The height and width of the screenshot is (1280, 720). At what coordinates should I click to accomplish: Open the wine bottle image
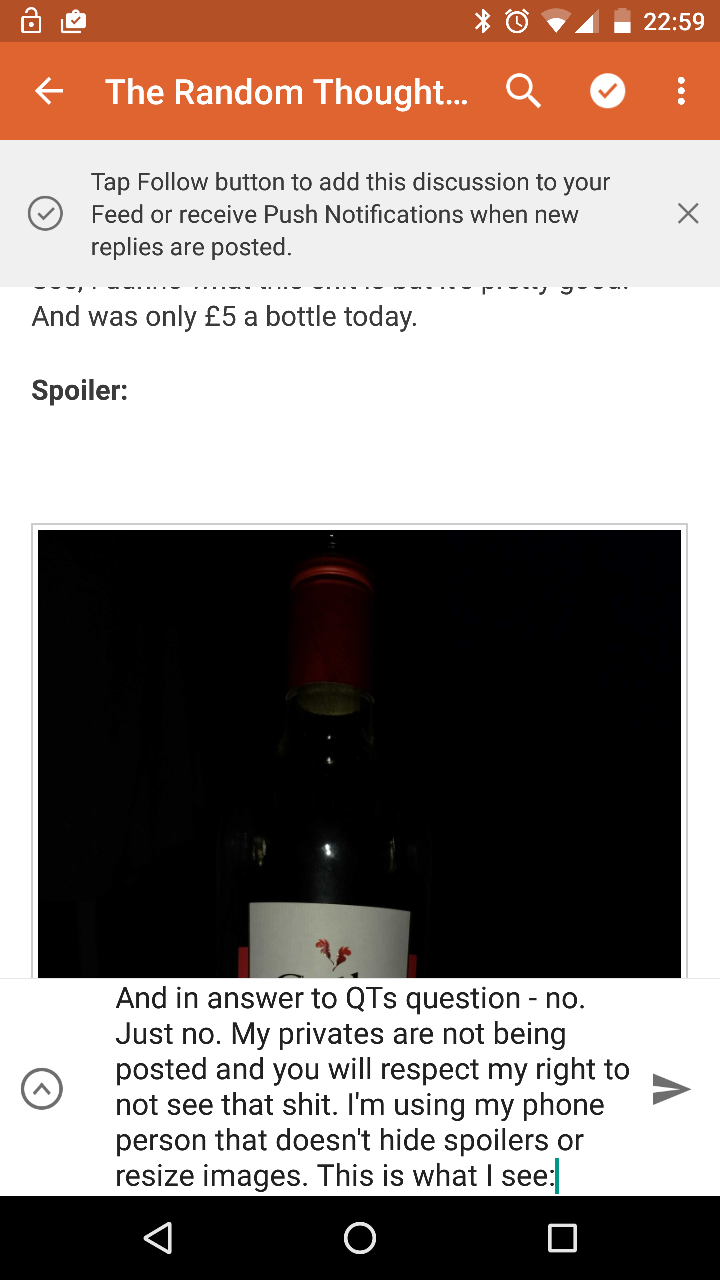pos(359,750)
